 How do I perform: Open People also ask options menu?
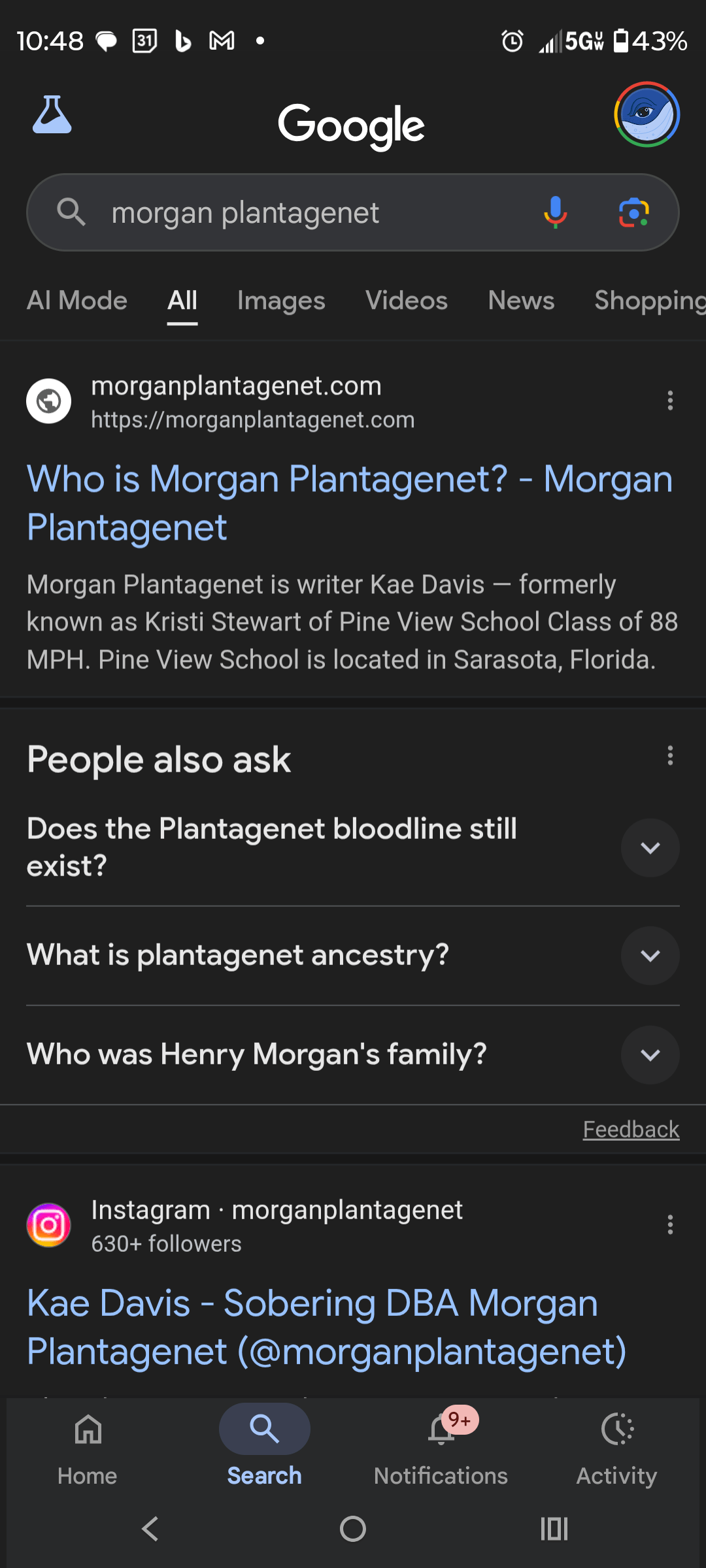pos(670,756)
